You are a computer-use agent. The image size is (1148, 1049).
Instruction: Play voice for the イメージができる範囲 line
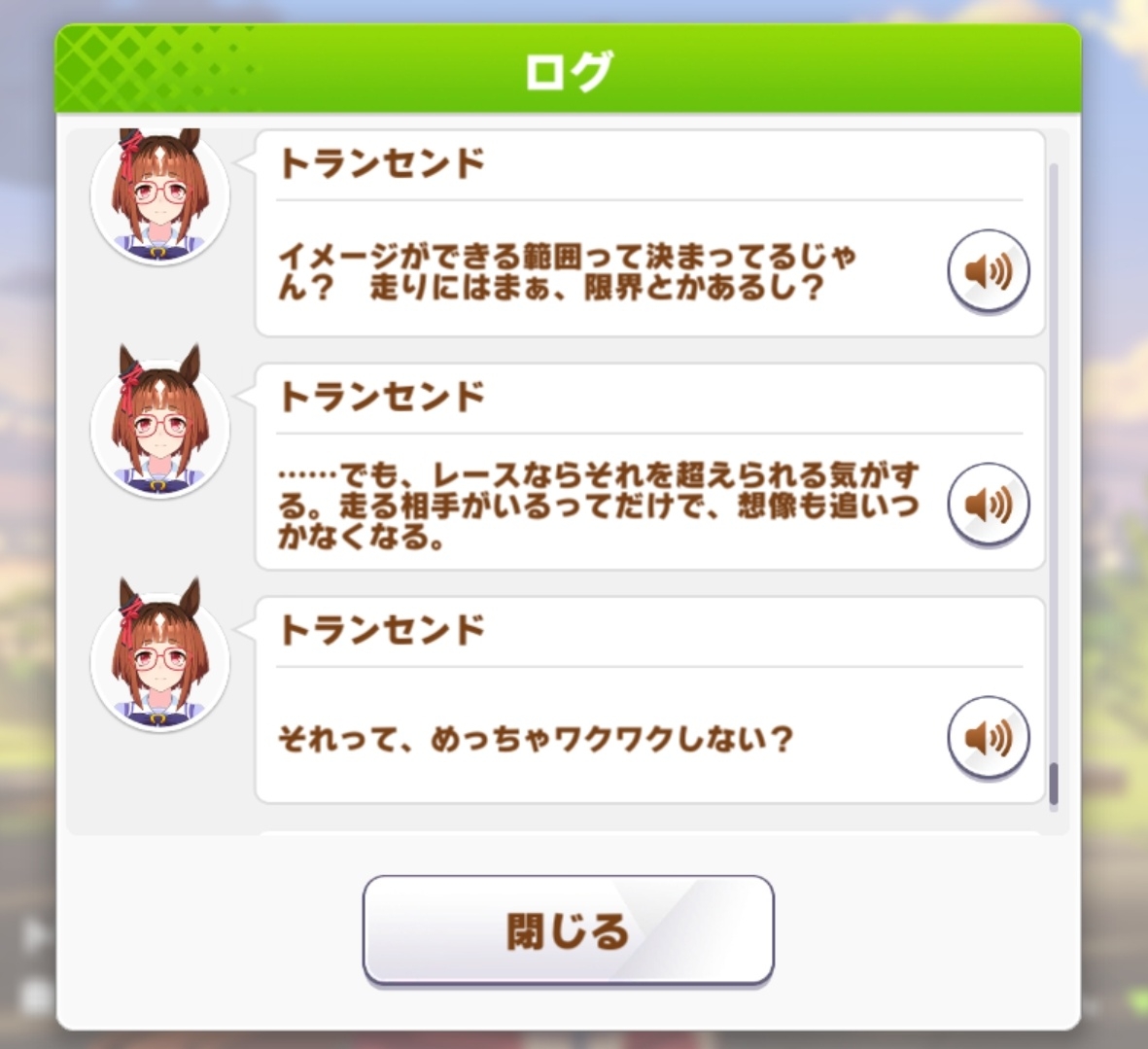pyautogui.click(x=988, y=271)
